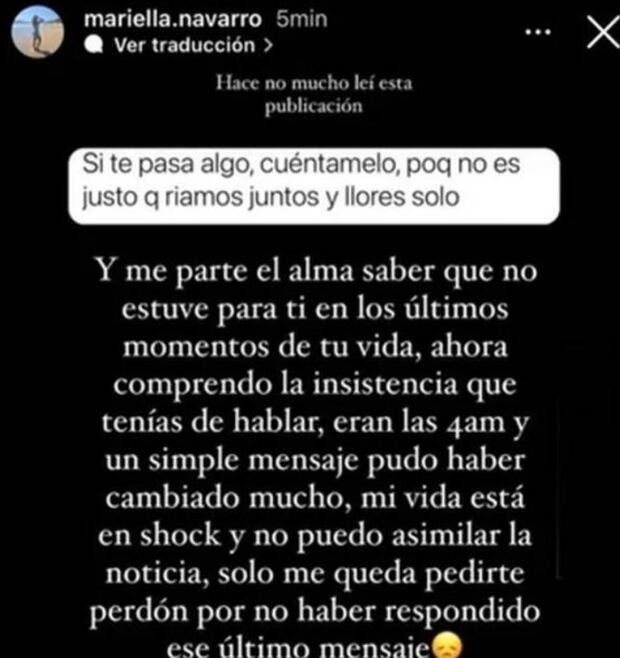This screenshot has height=658, width=620.
Task: Open the three-dot story options menu
Action: pyautogui.click(x=539, y=33)
